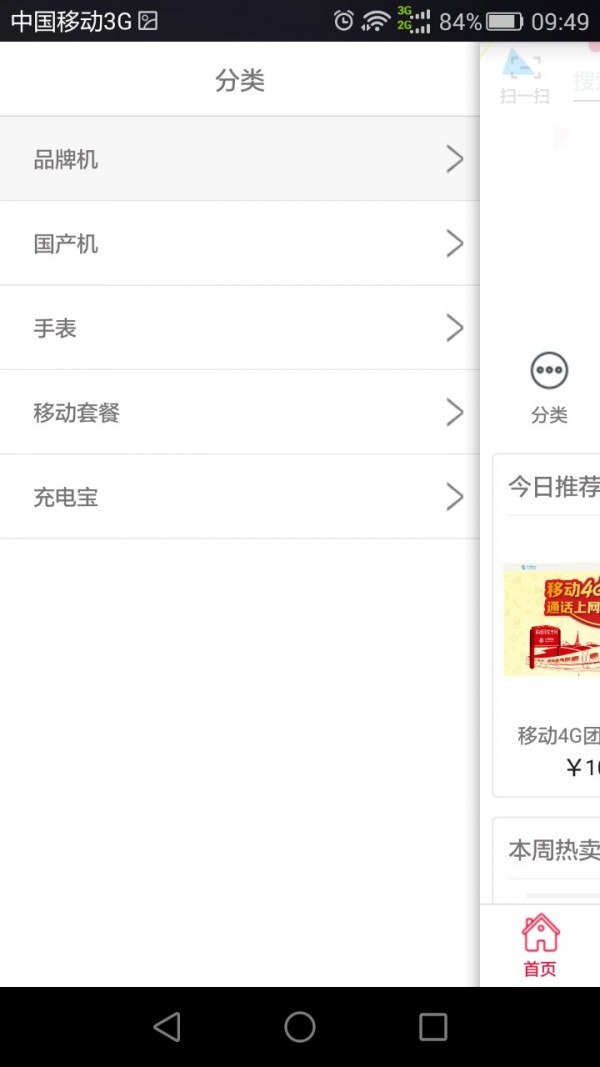Select the 充电宝 category

240,497
